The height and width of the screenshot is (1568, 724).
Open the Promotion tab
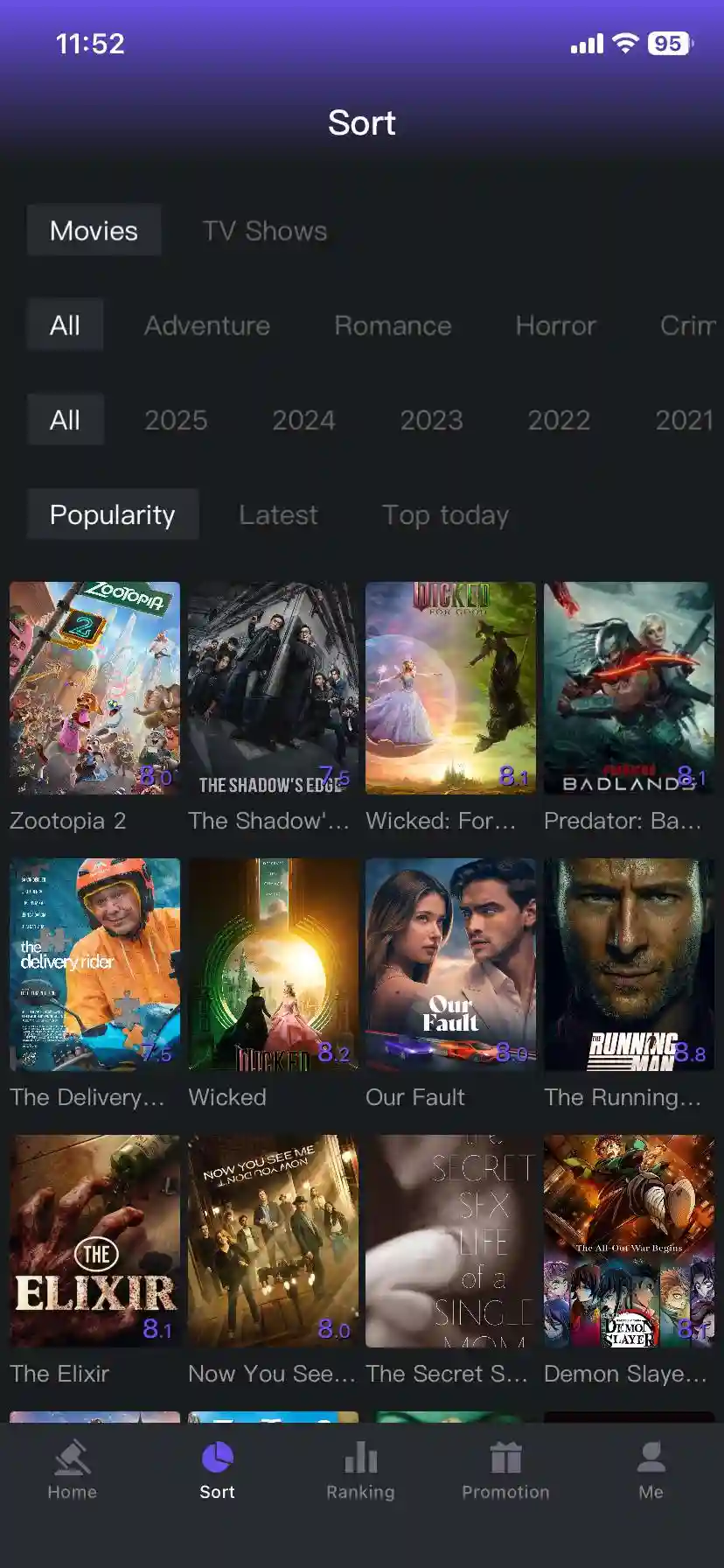click(505, 1472)
